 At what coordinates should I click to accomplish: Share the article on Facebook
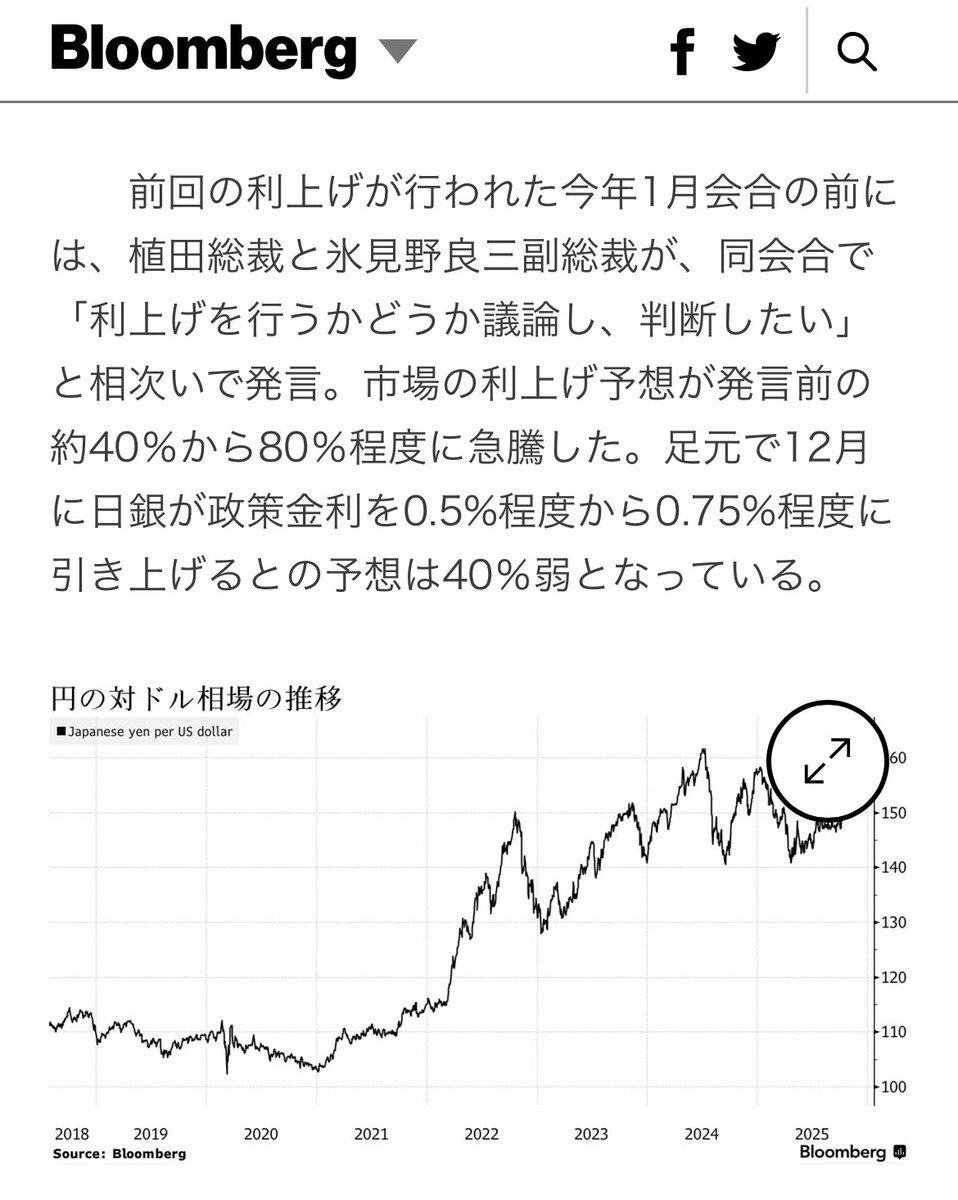click(683, 51)
